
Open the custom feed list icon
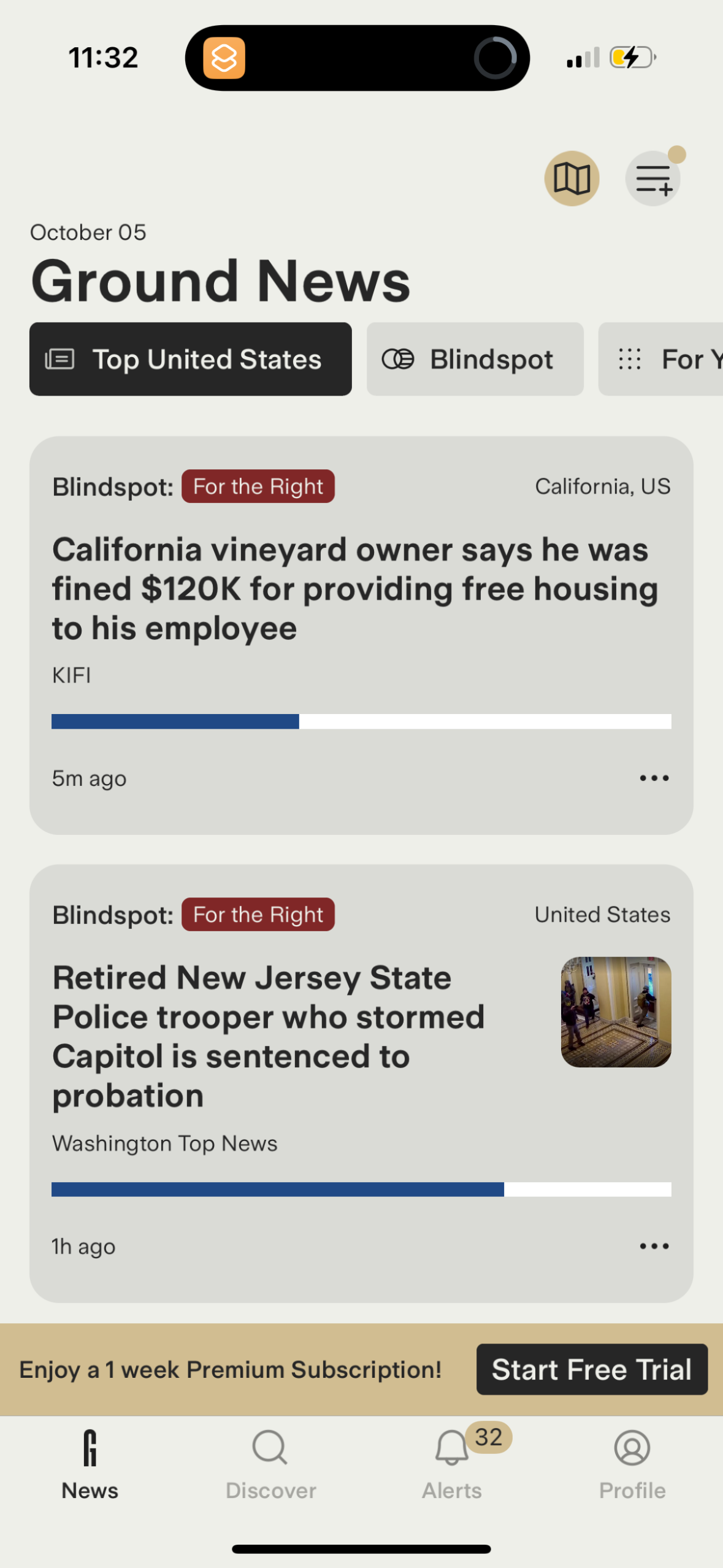coord(652,179)
